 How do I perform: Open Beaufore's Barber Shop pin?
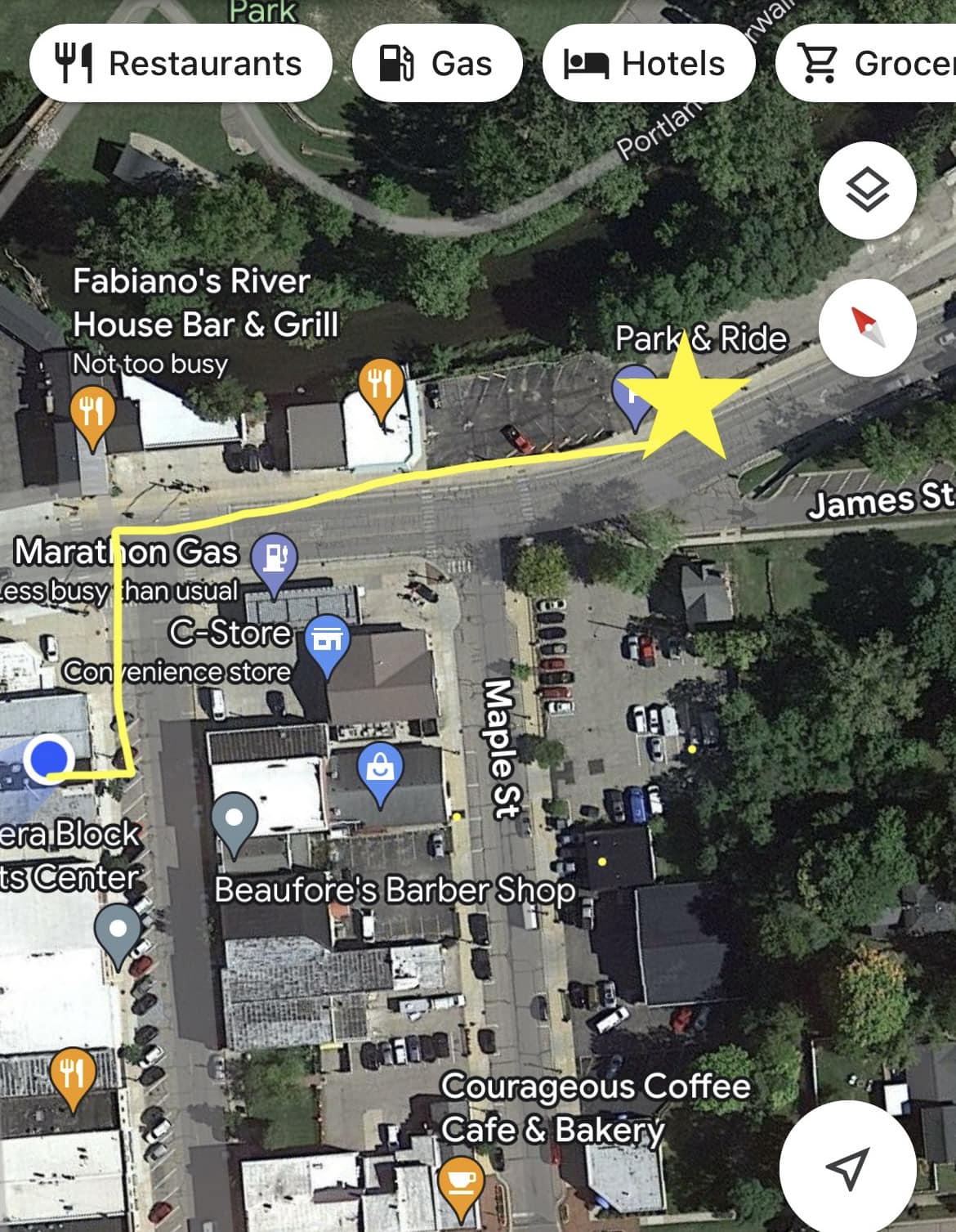coord(235,818)
